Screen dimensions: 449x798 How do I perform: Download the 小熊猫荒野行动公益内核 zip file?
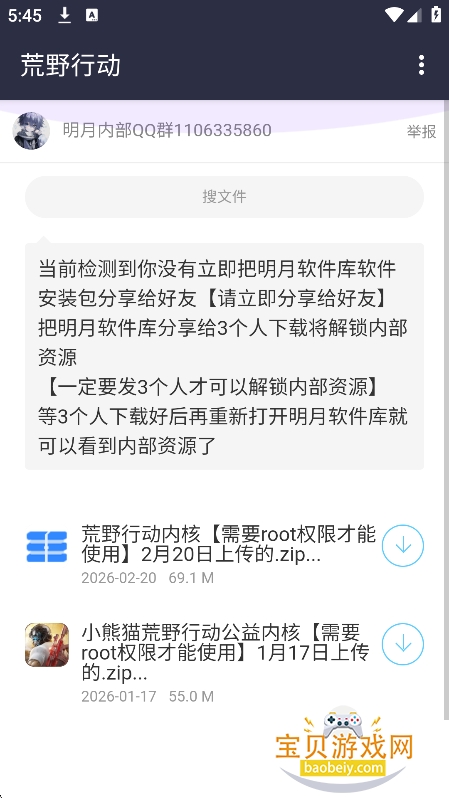point(403,644)
